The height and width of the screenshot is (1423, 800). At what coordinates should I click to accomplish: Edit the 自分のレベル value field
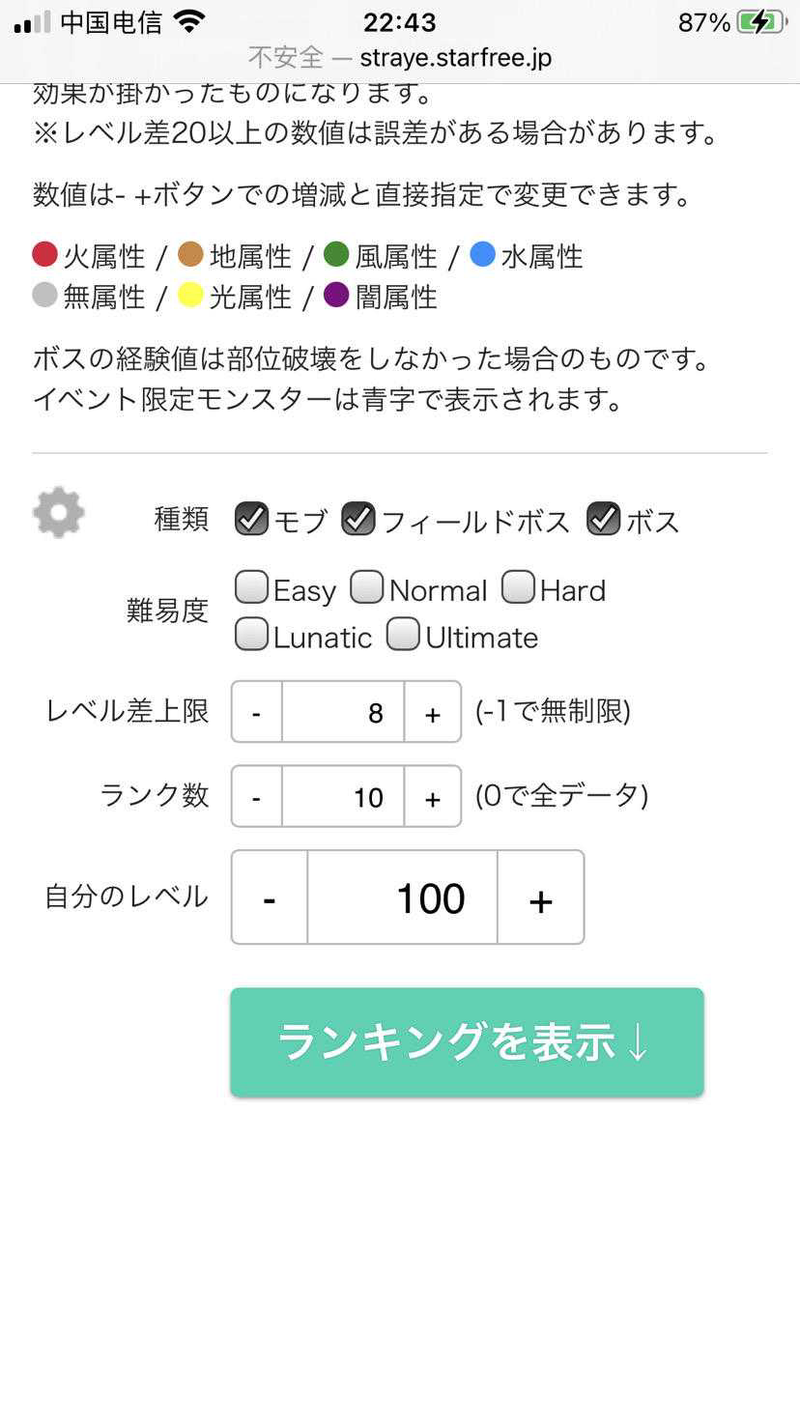(402, 898)
